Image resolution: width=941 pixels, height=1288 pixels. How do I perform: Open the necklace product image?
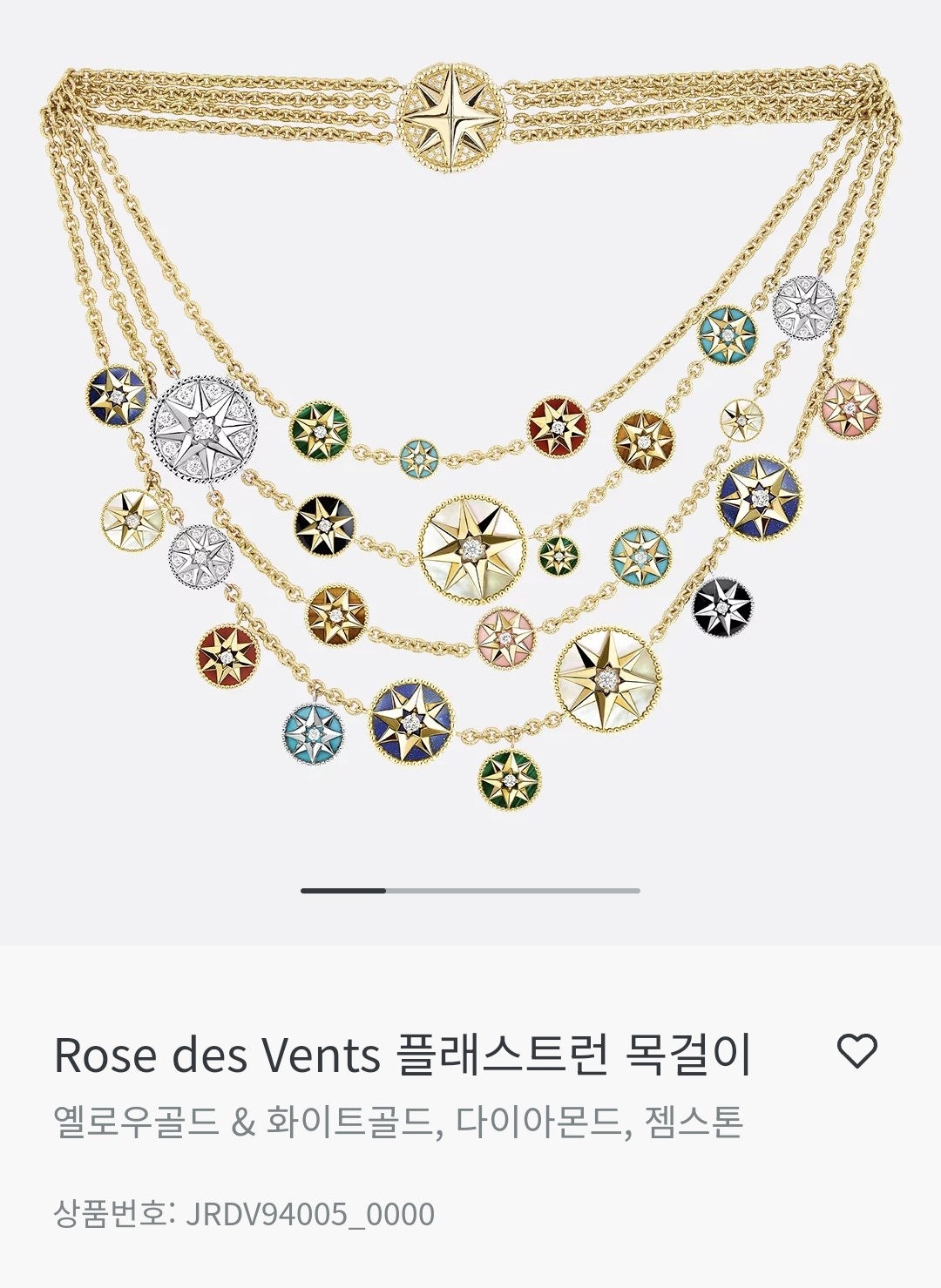point(470,435)
